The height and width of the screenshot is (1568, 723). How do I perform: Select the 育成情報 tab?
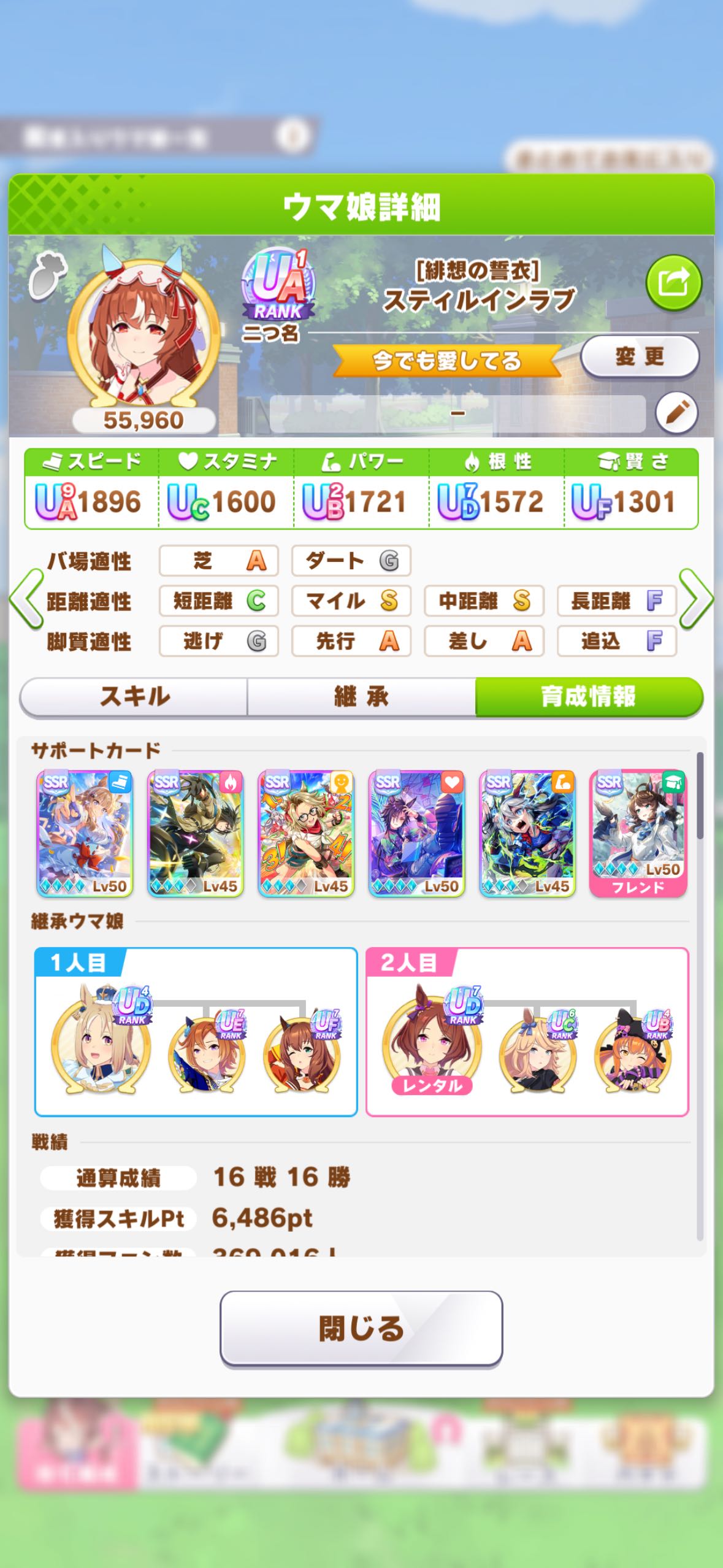click(x=588, y=696)
